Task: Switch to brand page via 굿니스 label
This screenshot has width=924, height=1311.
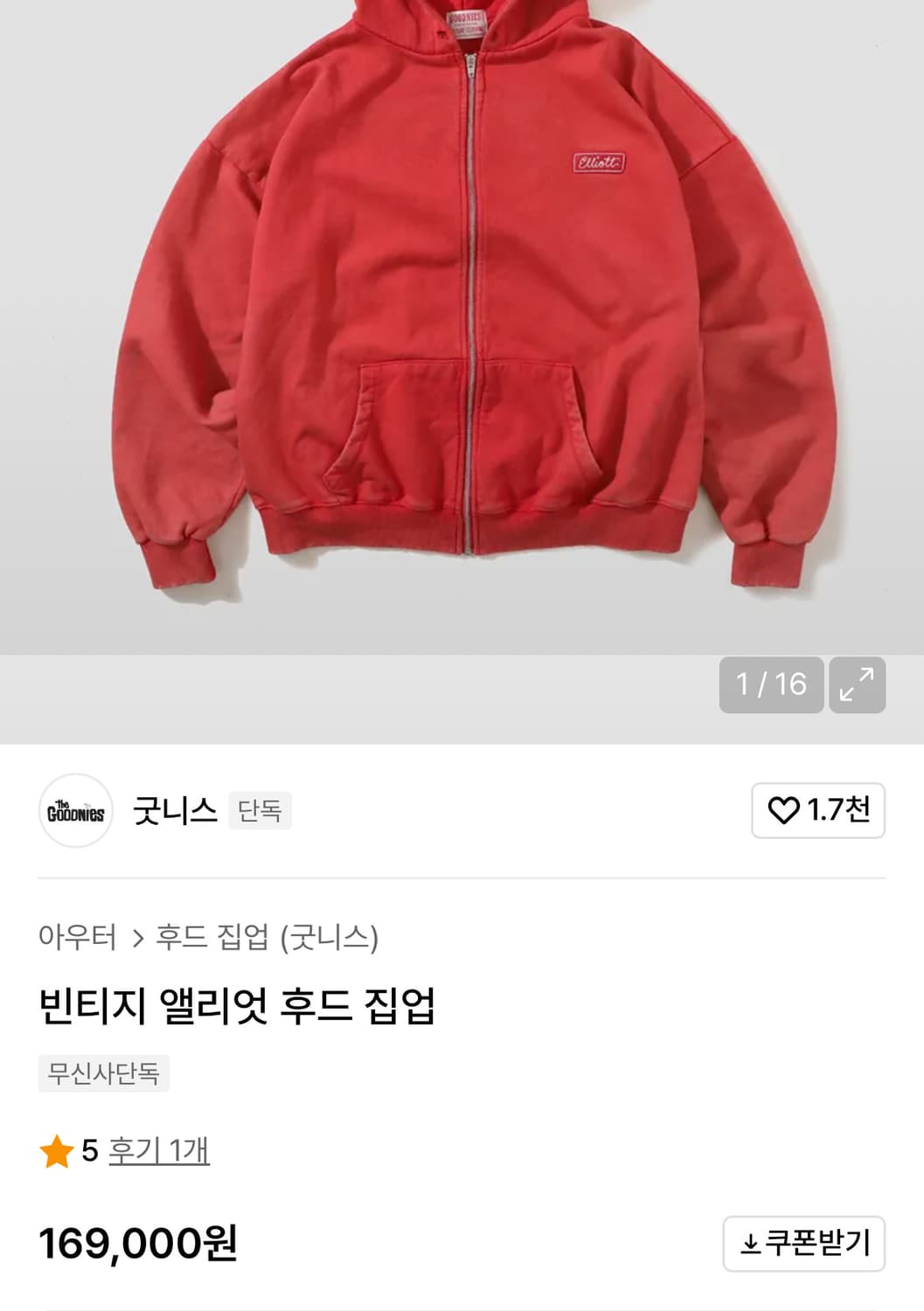Action: 173,812
